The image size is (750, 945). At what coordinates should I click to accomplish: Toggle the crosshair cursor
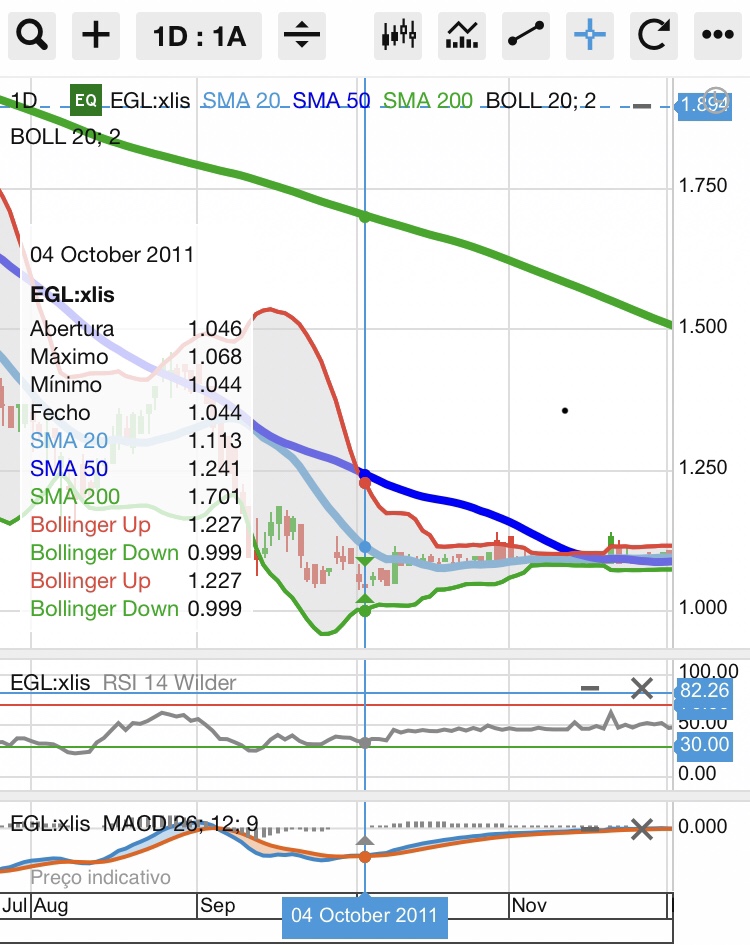[x=590, y=36]
